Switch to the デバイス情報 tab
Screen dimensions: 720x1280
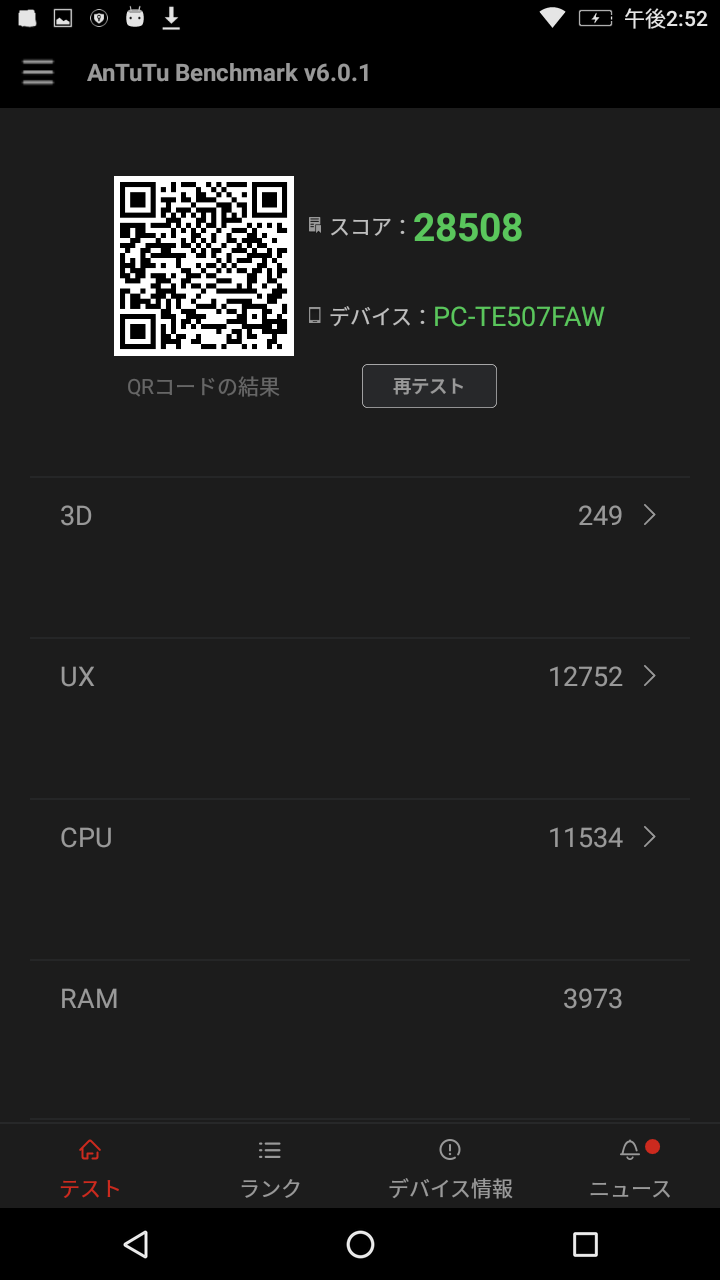coord(449,1166)
